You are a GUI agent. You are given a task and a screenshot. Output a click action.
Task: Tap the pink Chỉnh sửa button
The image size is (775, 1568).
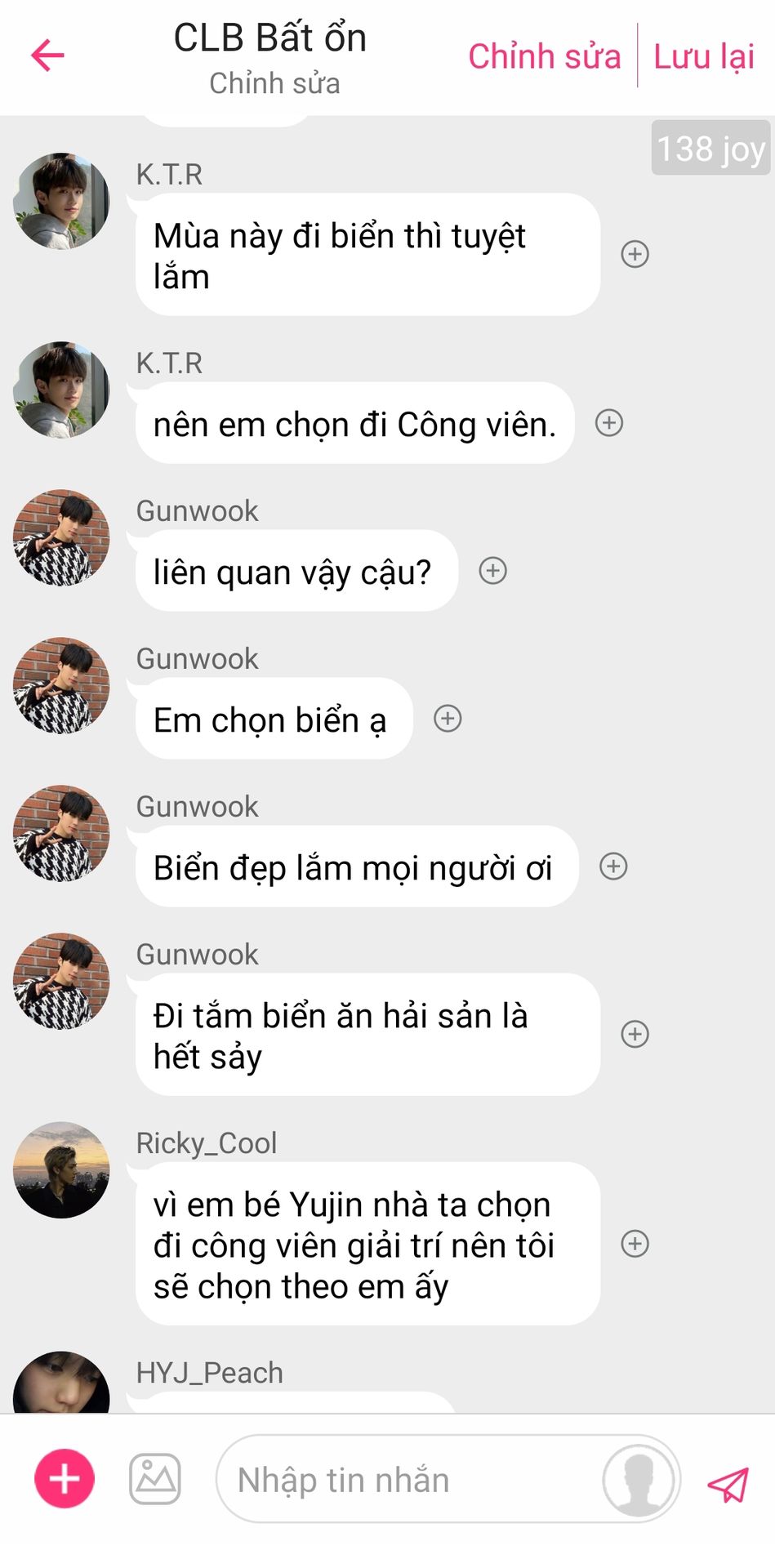point(544,56)
